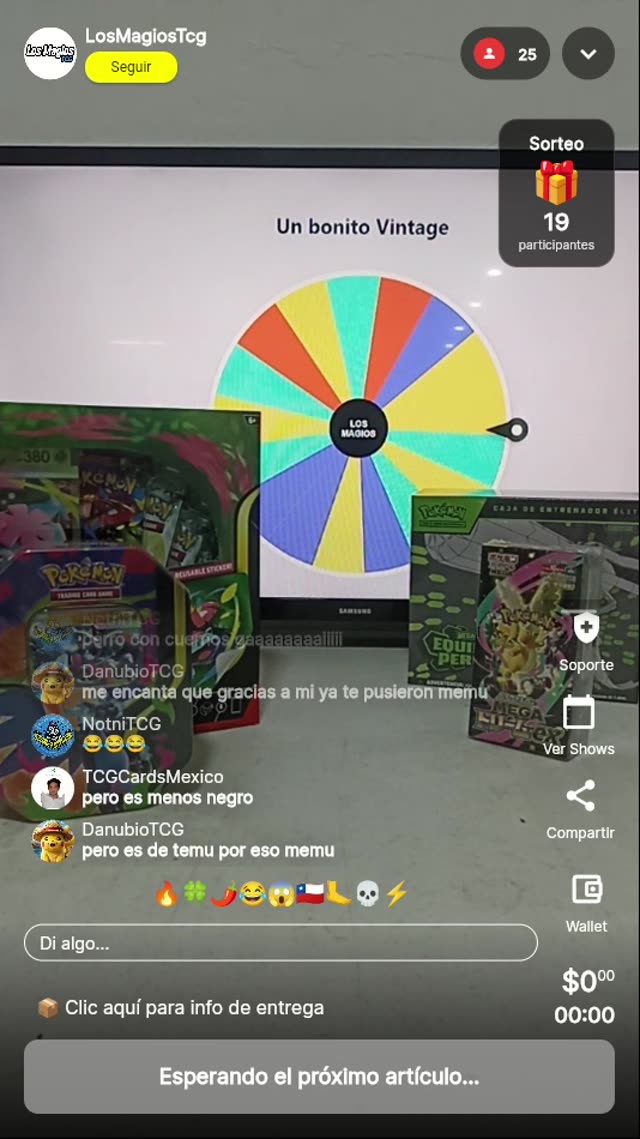Image resolution: width=640 pixels, height=1139 pixels.
Task: Show the 25 viewers list
Action: pos(505,54)
